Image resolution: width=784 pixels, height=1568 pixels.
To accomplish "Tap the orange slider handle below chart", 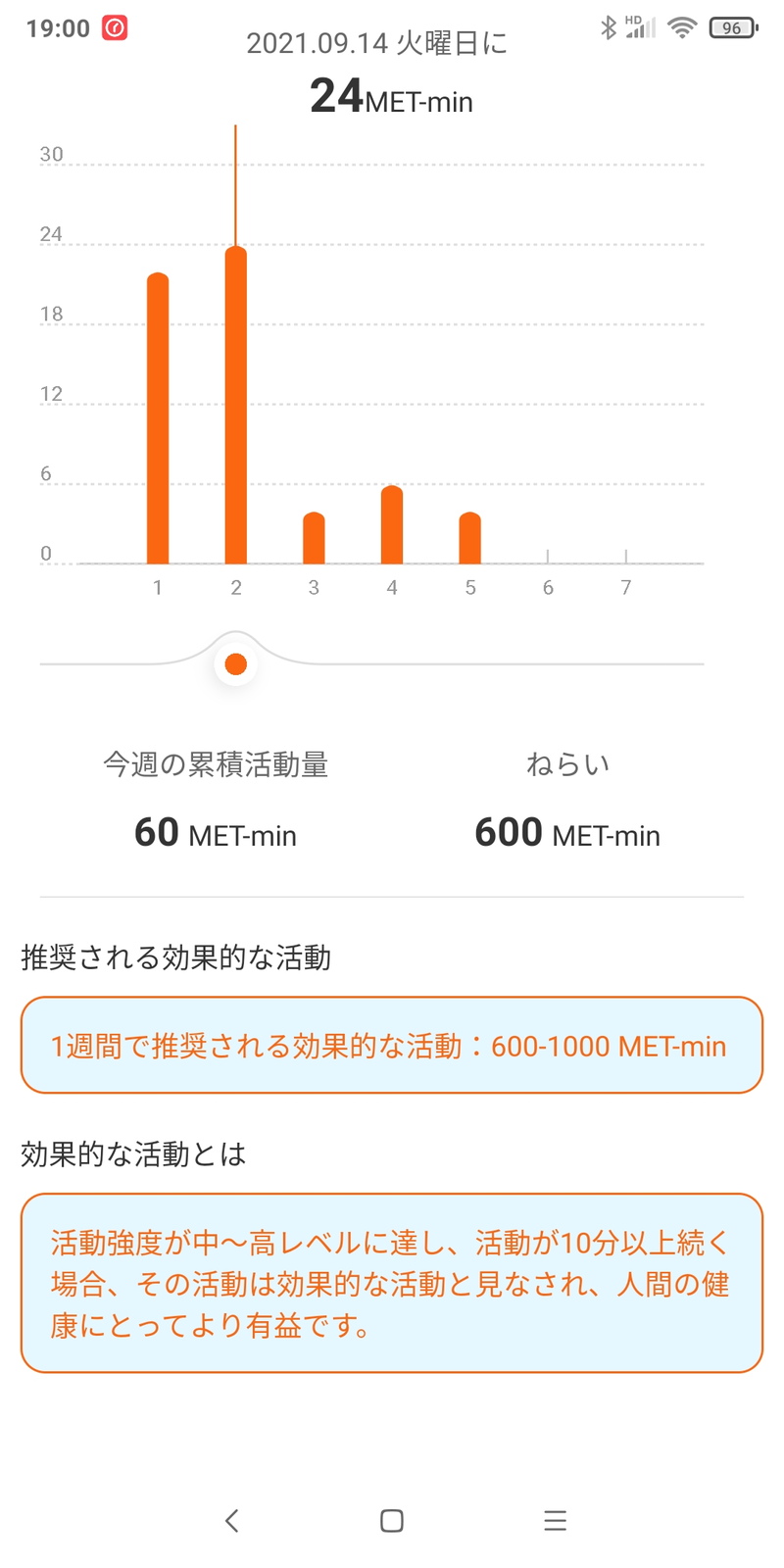I will [235, 664].
